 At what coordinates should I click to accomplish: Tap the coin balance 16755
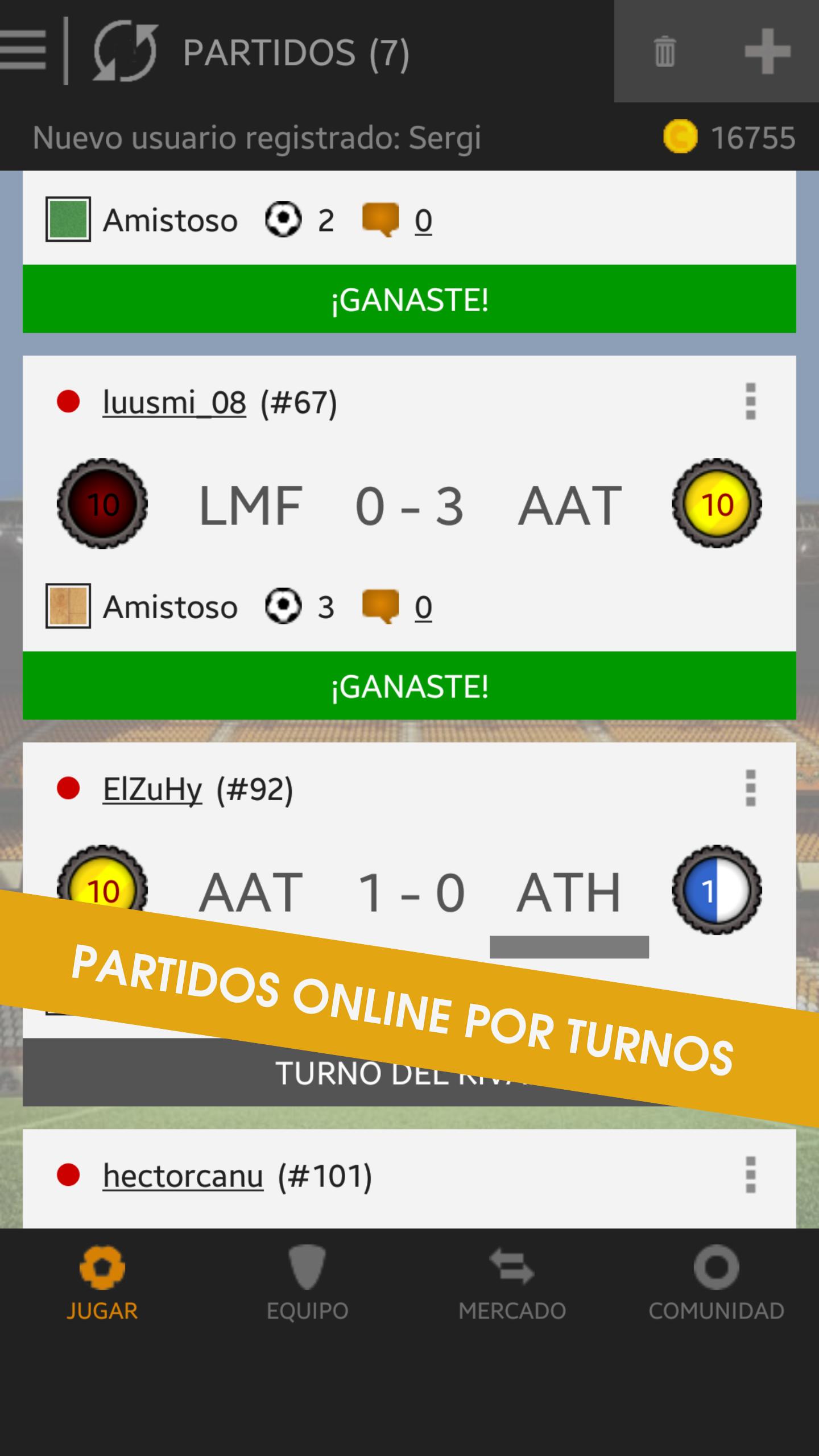[730, 138]
